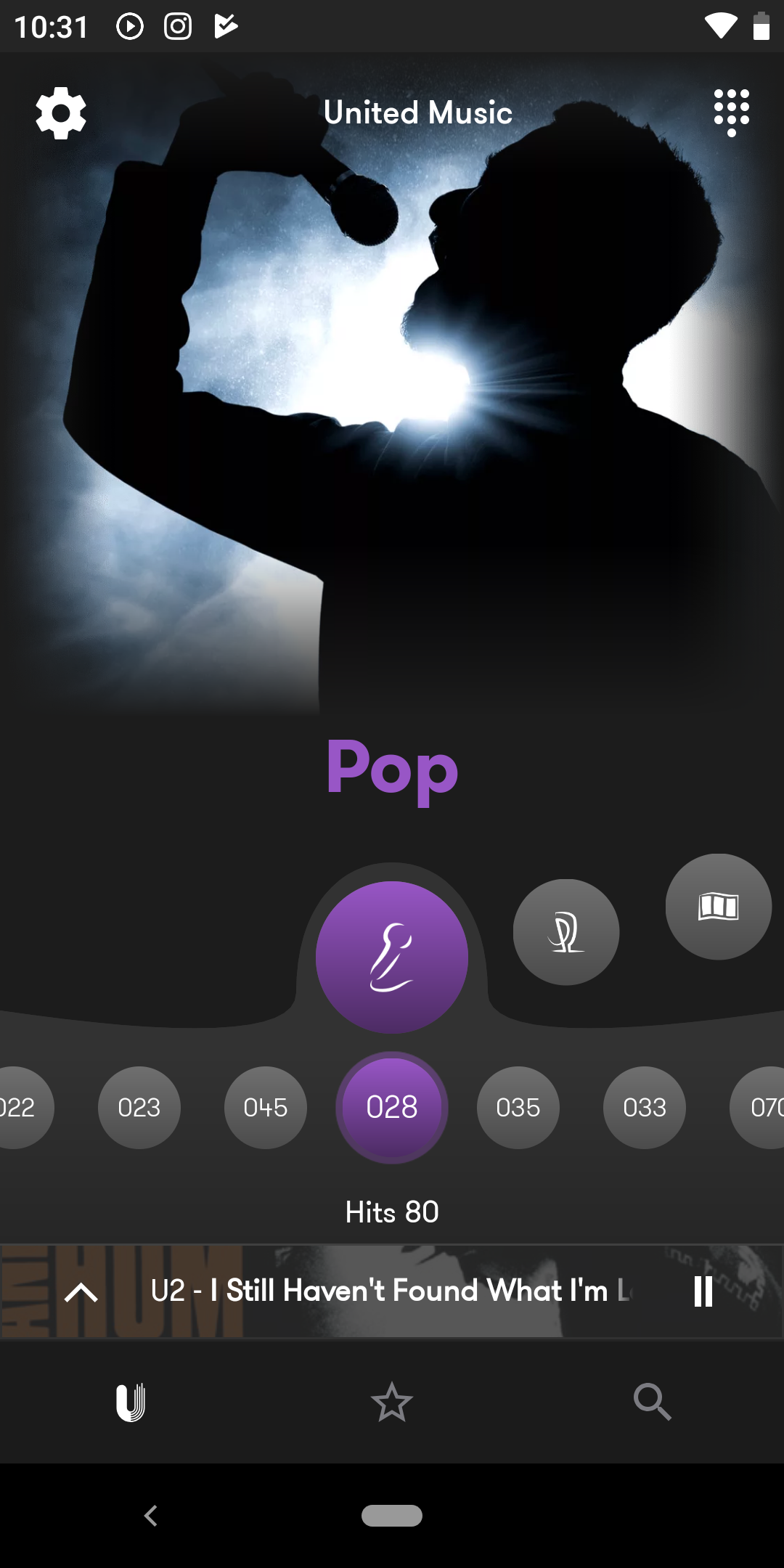
Task: Select the gray genre button next to Pop
Action: 565,932
